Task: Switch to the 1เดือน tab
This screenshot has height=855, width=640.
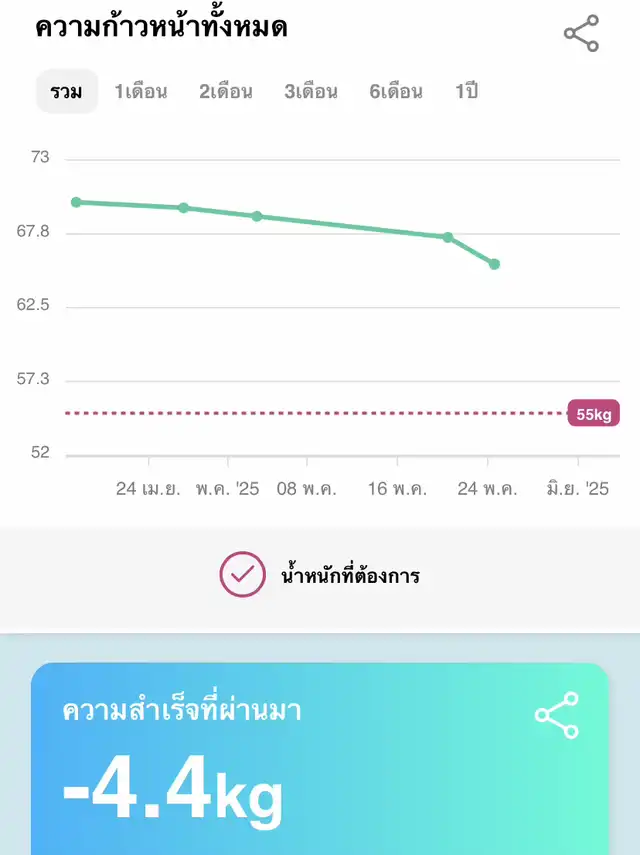Action: click(x=140, y=92)
